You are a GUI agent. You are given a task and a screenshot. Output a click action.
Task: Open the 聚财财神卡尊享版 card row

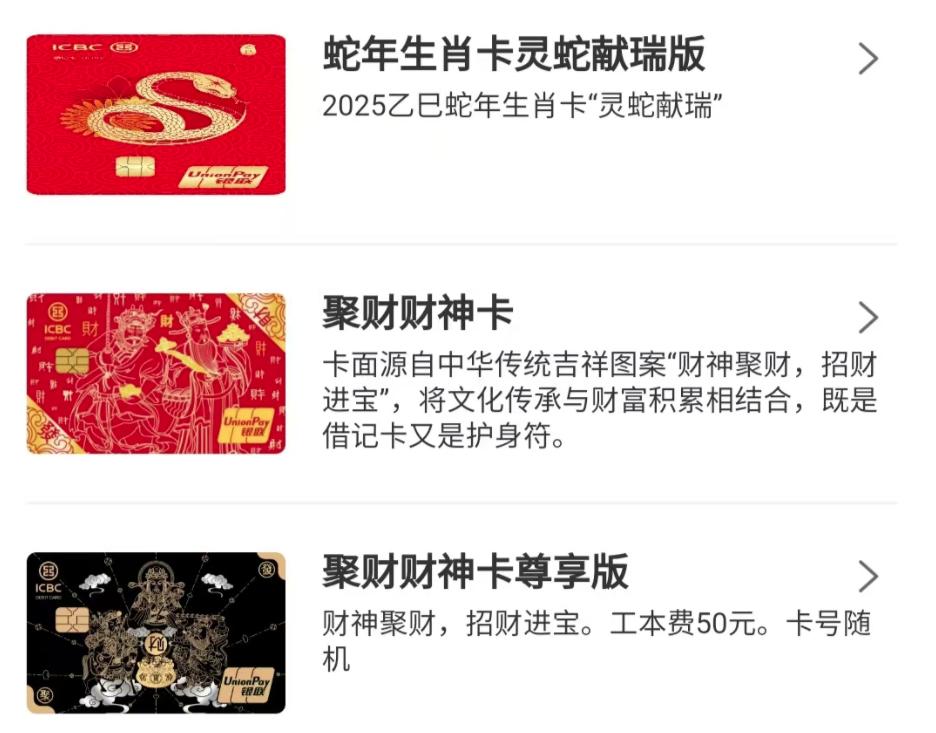pos(476,573)
